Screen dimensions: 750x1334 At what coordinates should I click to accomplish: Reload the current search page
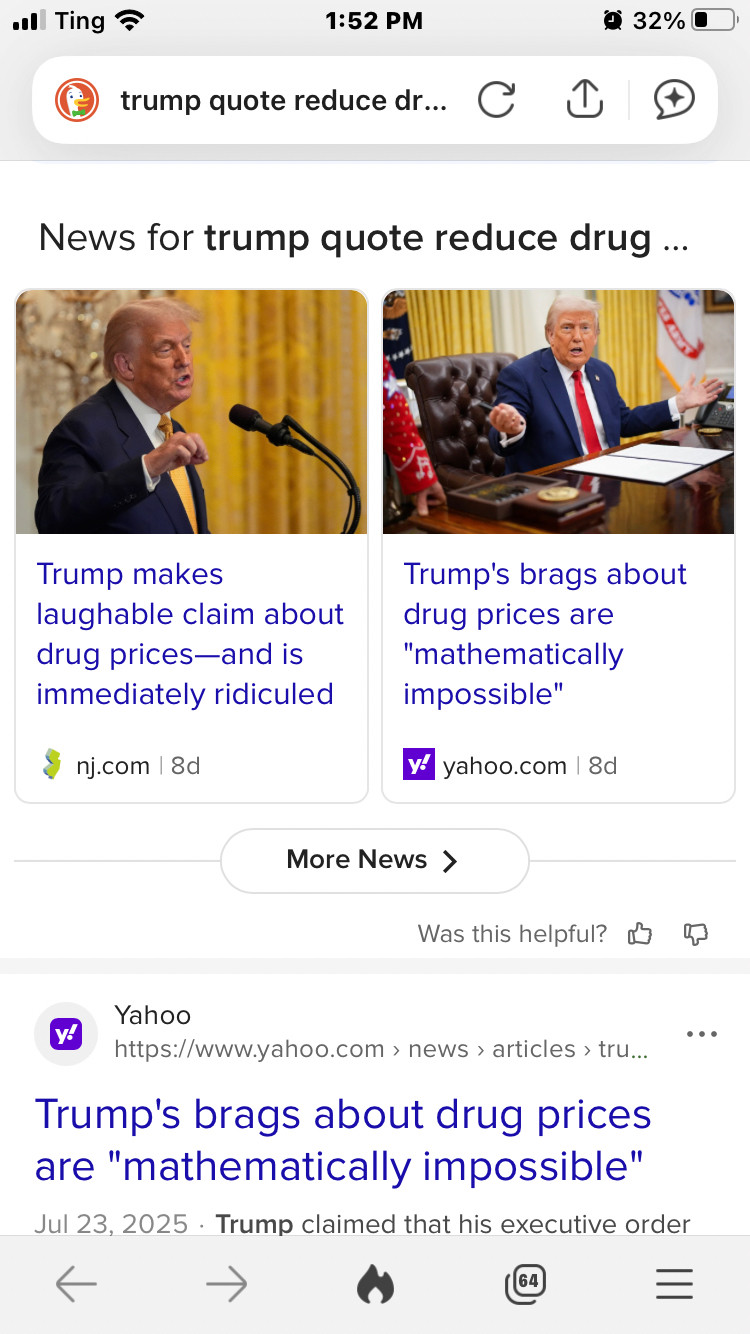(496, 99)
